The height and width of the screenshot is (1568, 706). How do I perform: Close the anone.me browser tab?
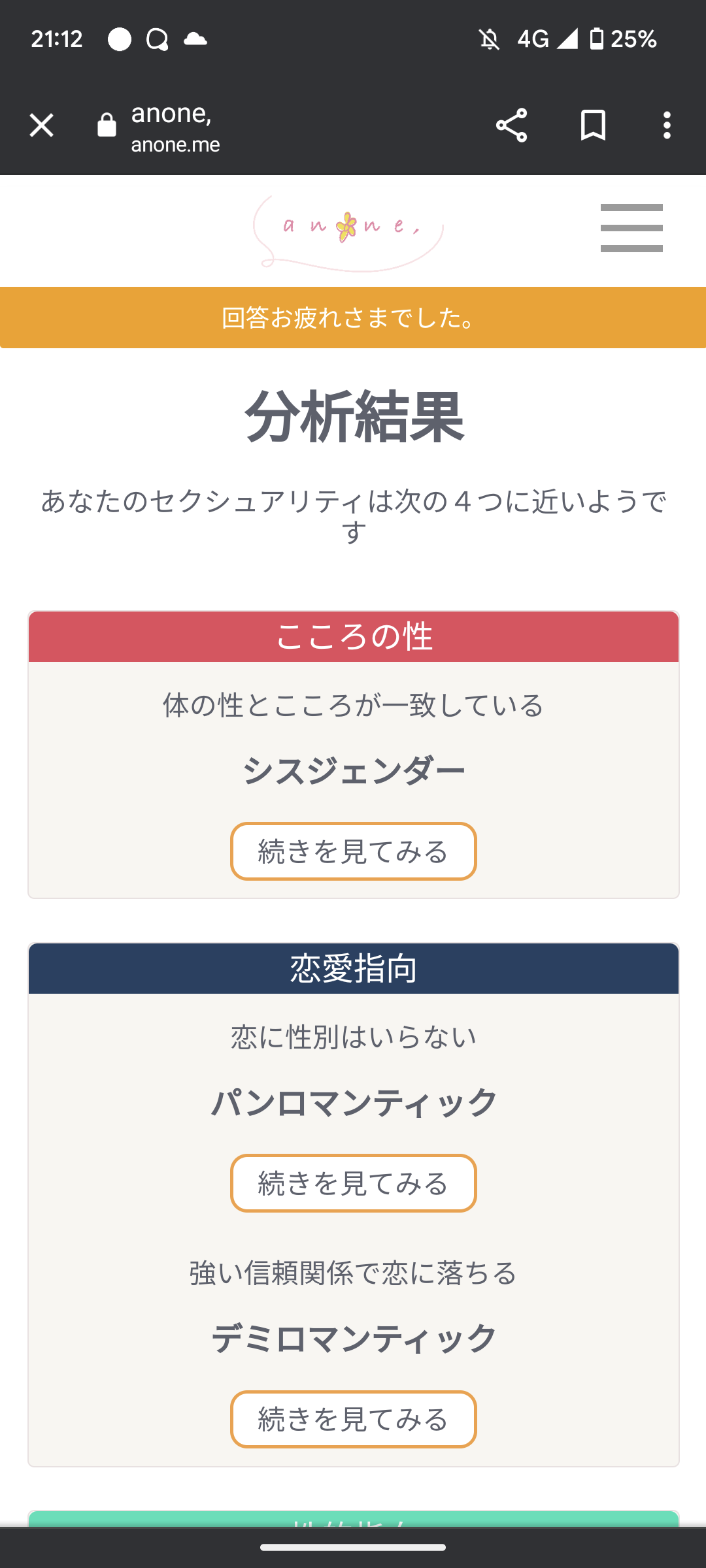click(41, 125)
